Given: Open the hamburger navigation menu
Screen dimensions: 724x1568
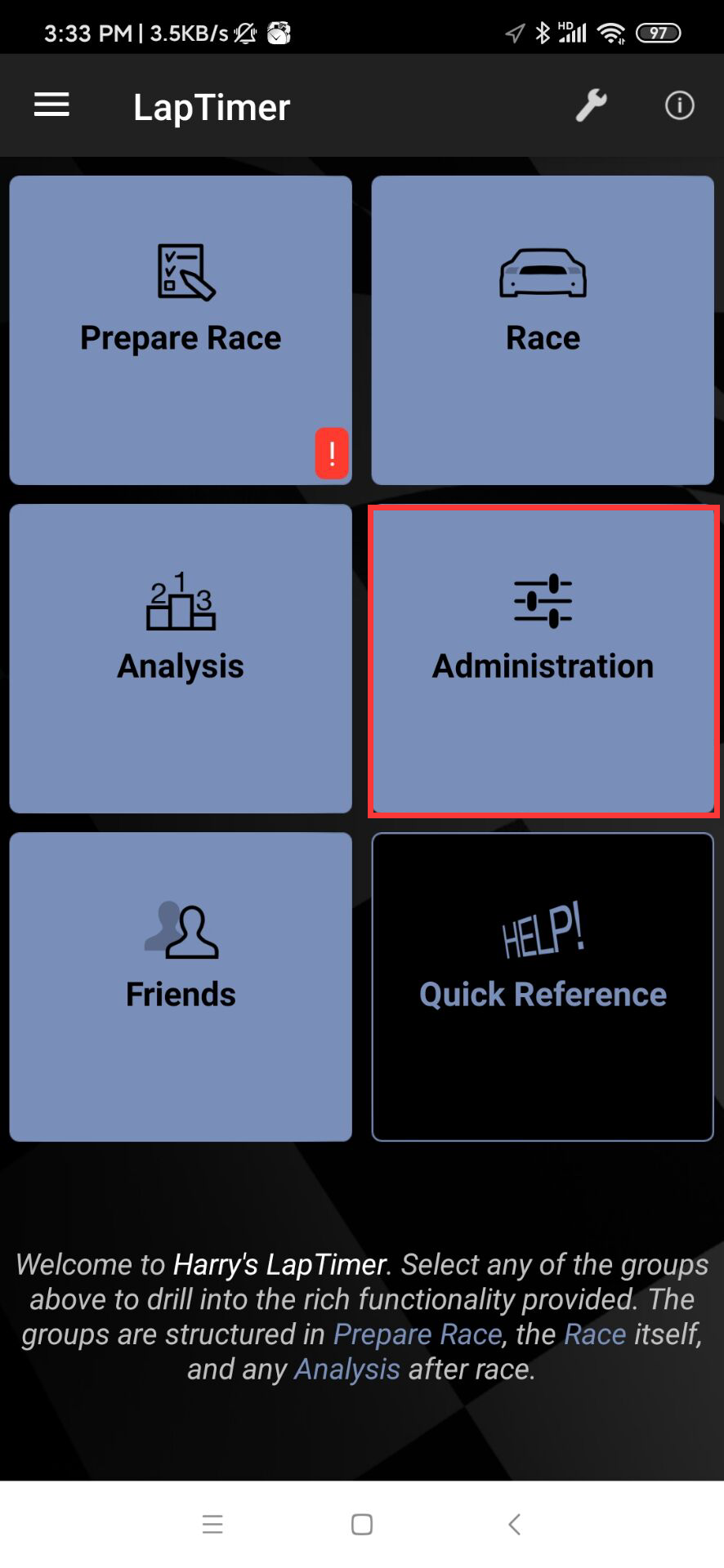Looking at the screenshot, I should [51, 105].
